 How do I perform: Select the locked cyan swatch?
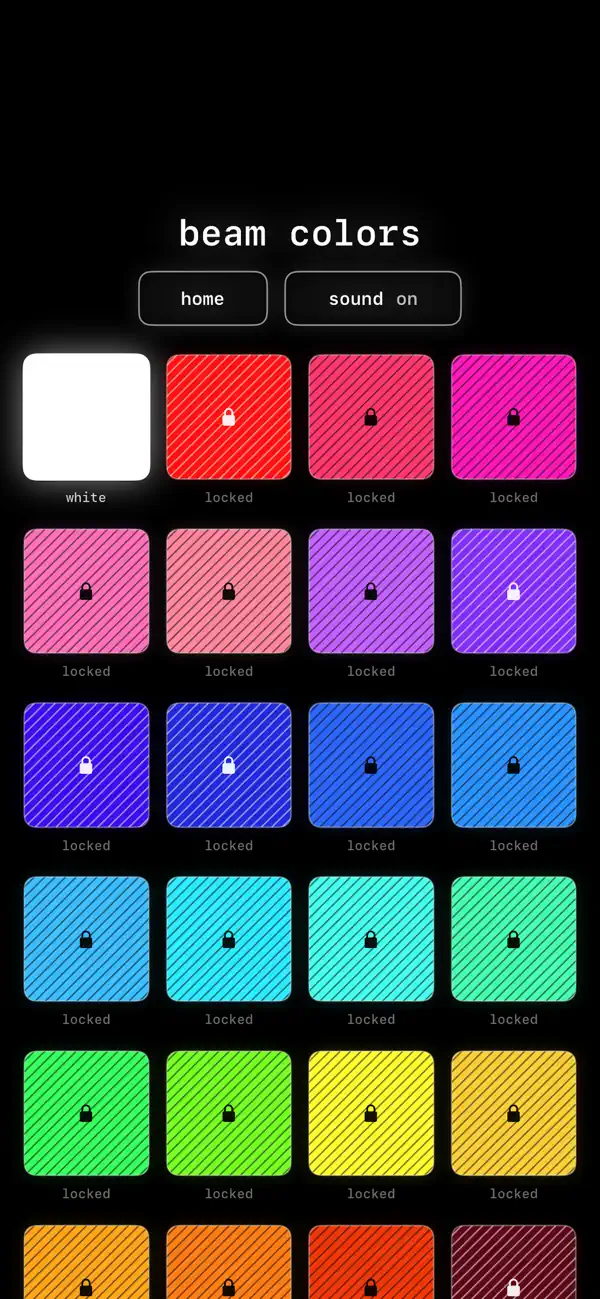tap(229, 939)
